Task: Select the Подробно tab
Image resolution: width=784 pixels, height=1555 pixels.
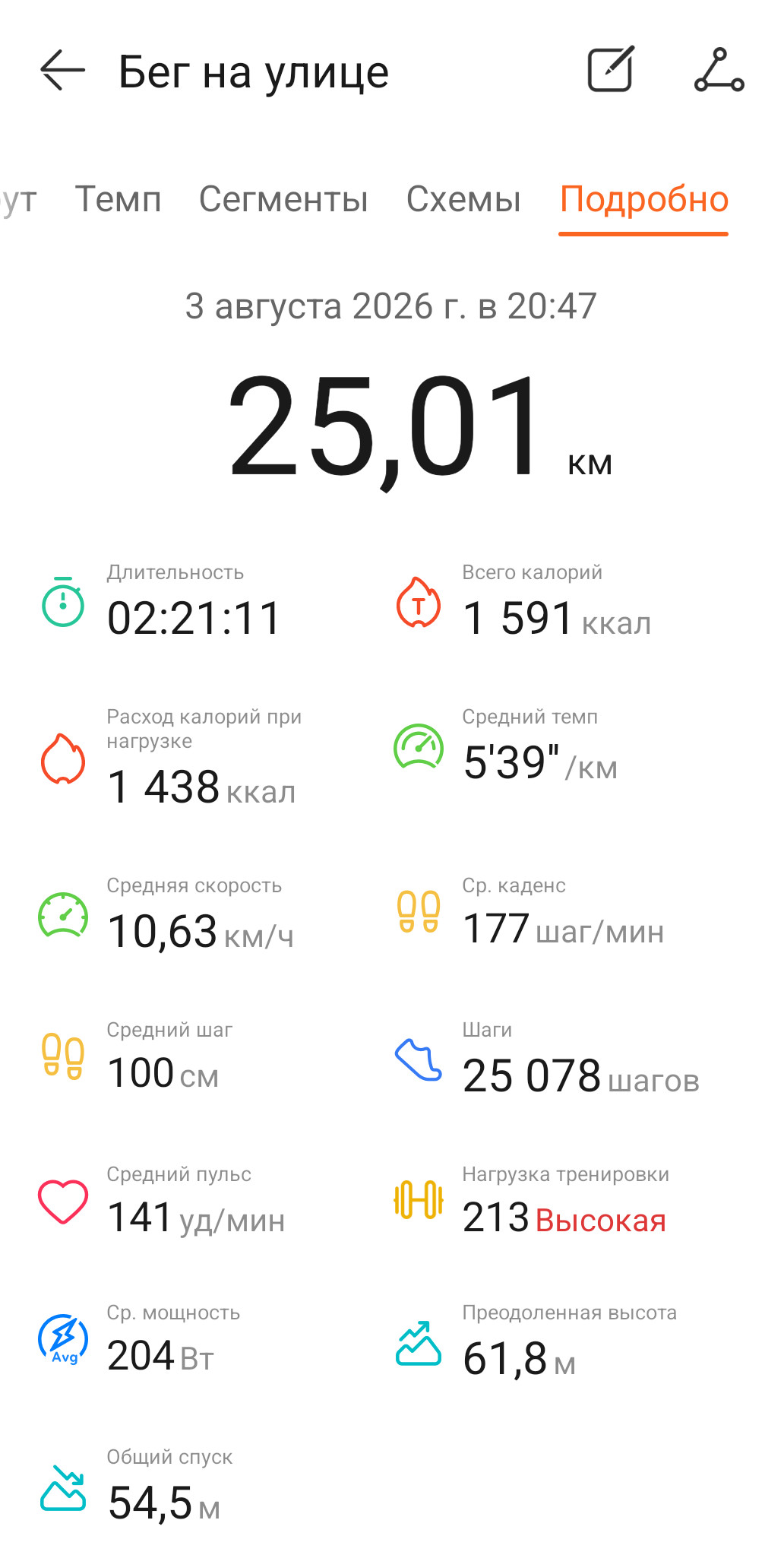Action: [x=644, y=199]
